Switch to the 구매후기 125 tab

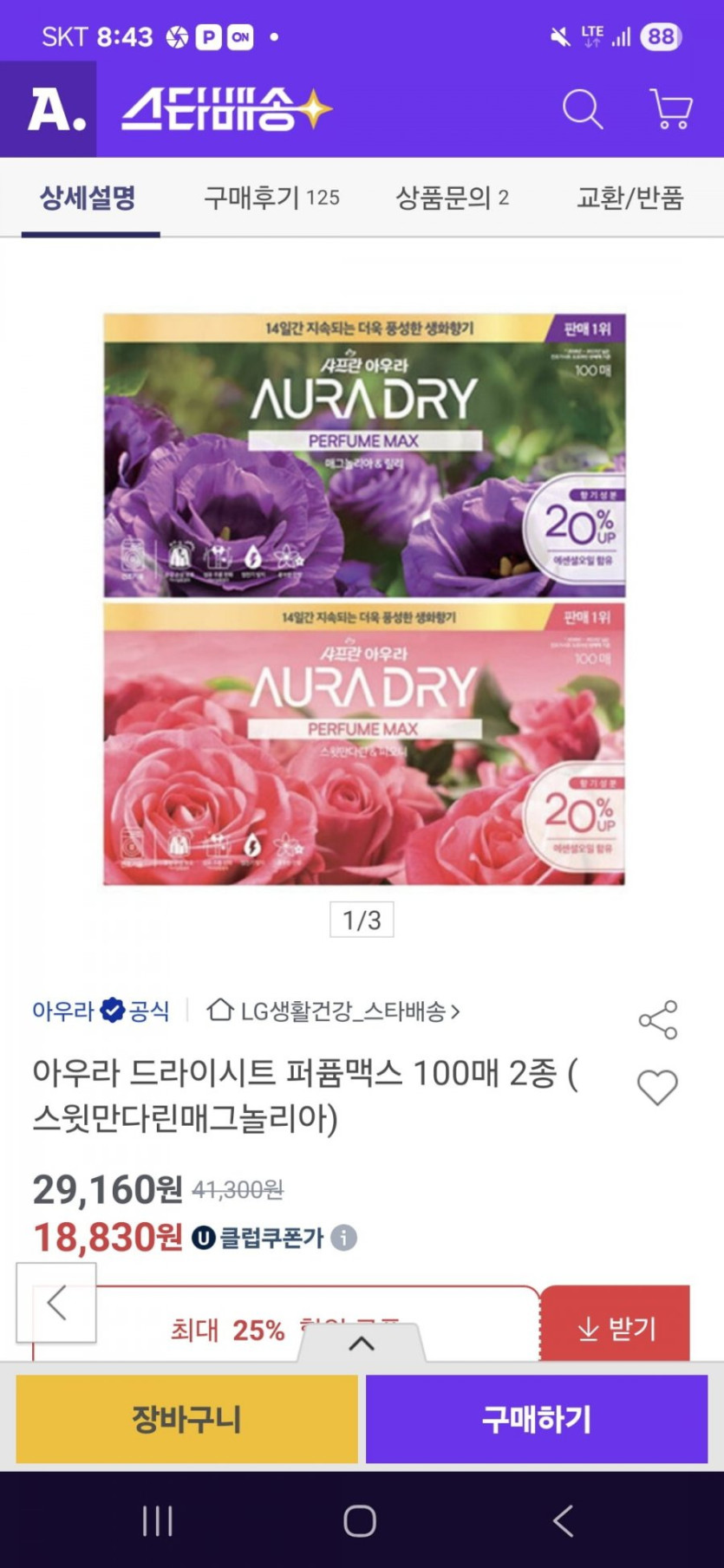click(271, 198)
